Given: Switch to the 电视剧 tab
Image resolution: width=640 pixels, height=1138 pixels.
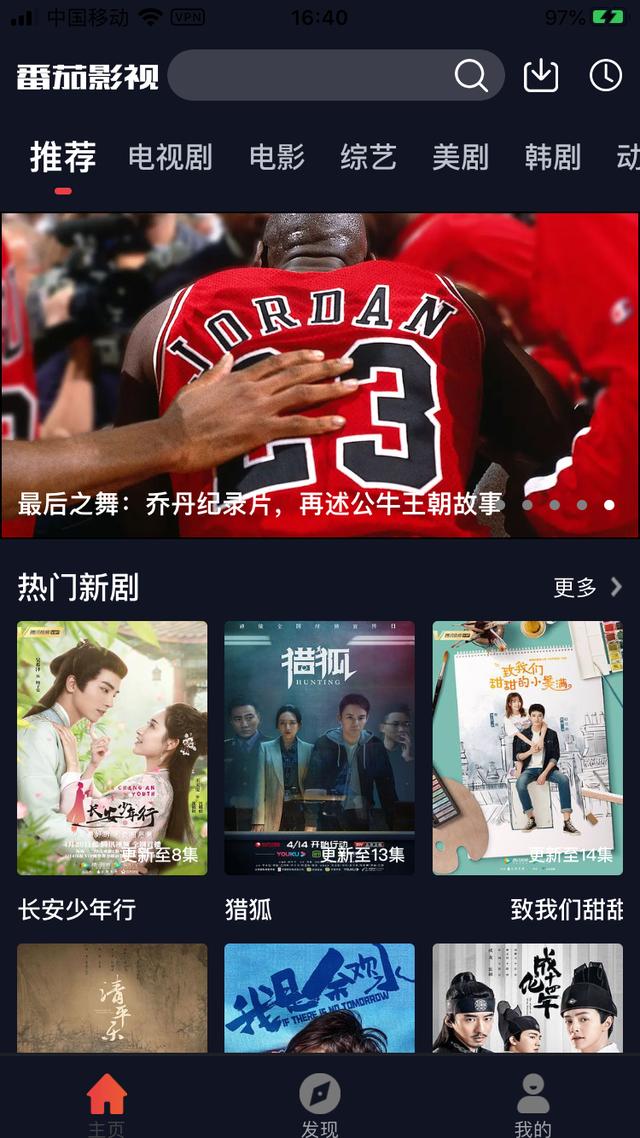Looking at the screenshot, I should coord(170,157).
